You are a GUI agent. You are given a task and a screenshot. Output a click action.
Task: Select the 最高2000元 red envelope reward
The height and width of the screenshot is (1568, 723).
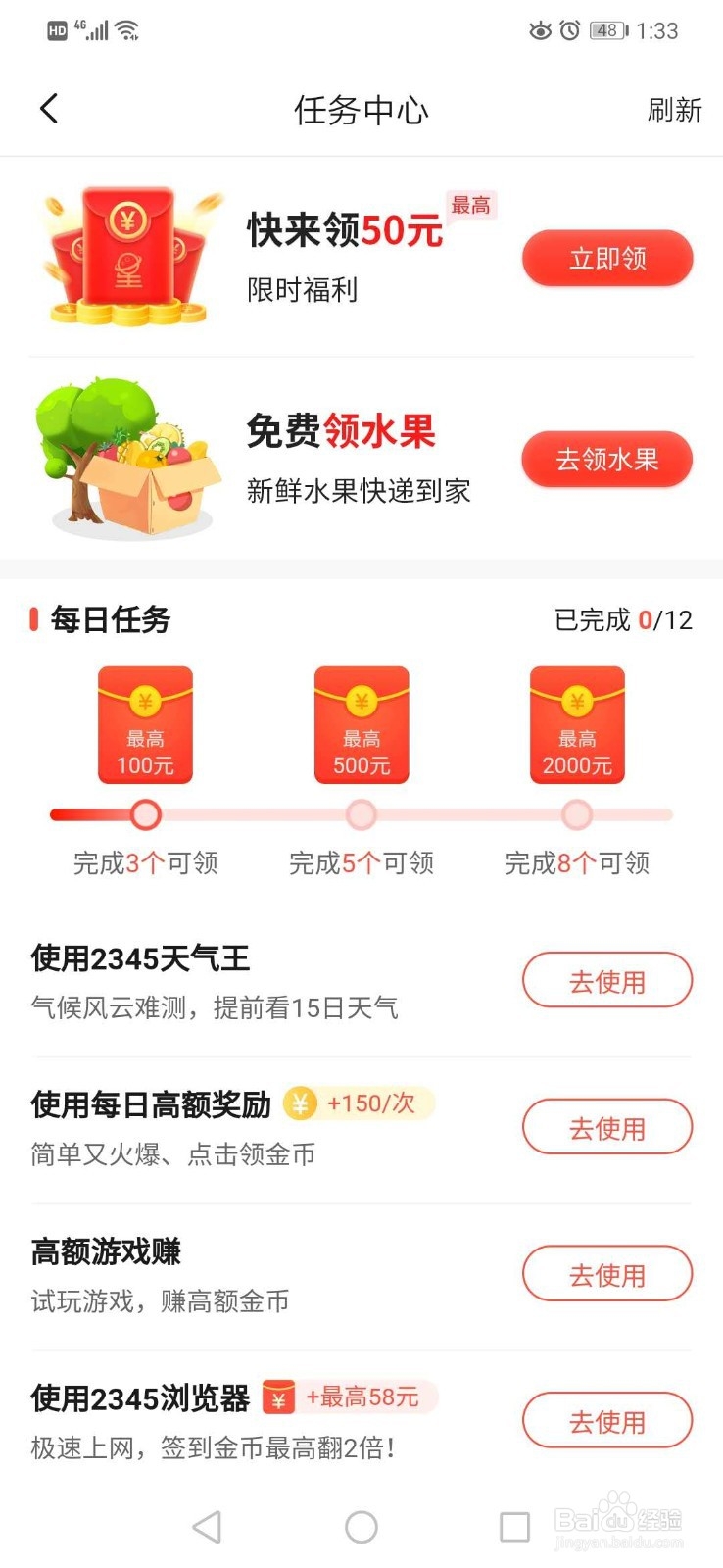pos(576,725)
